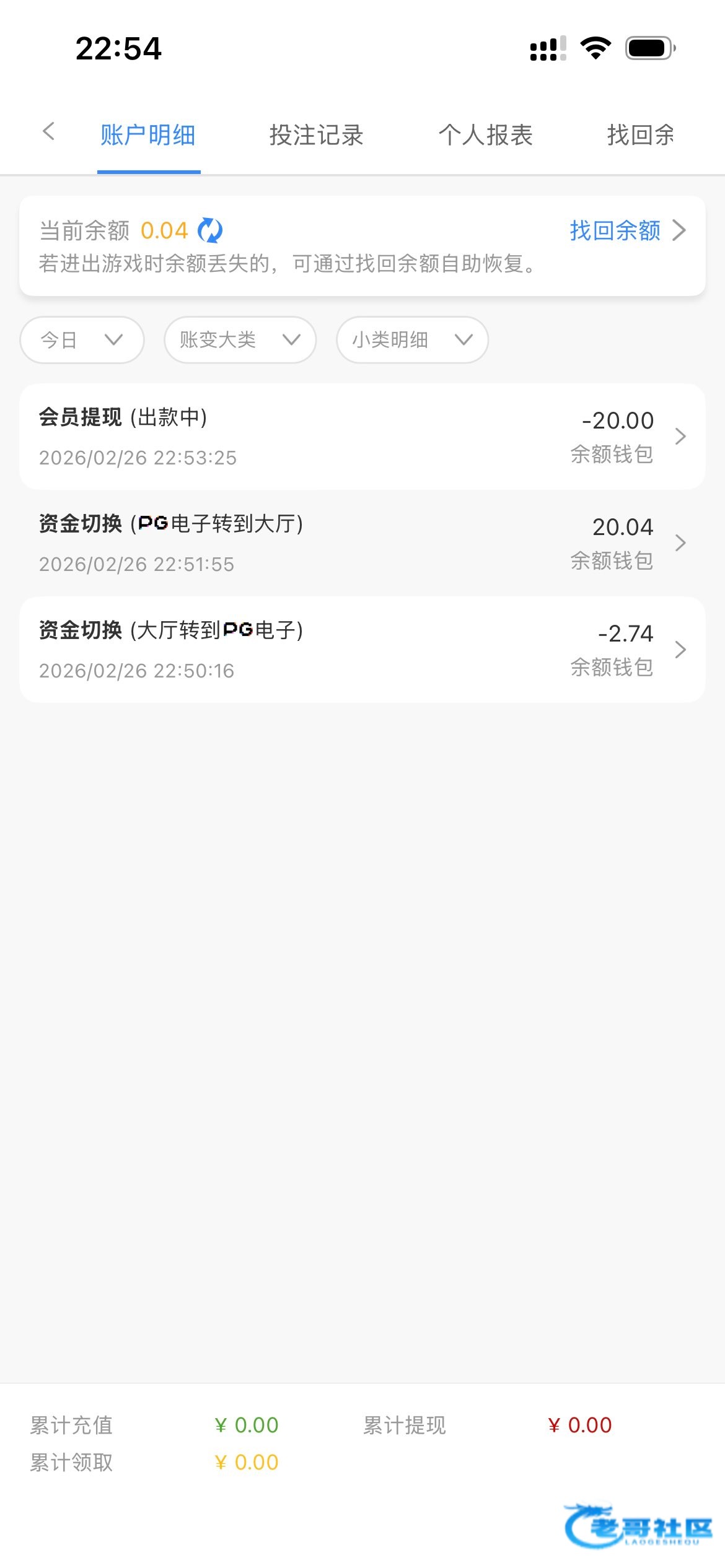The height and width of the screenshot is (1568, 725).
Task: Refresh the current balance
Action: coord(210,230)
